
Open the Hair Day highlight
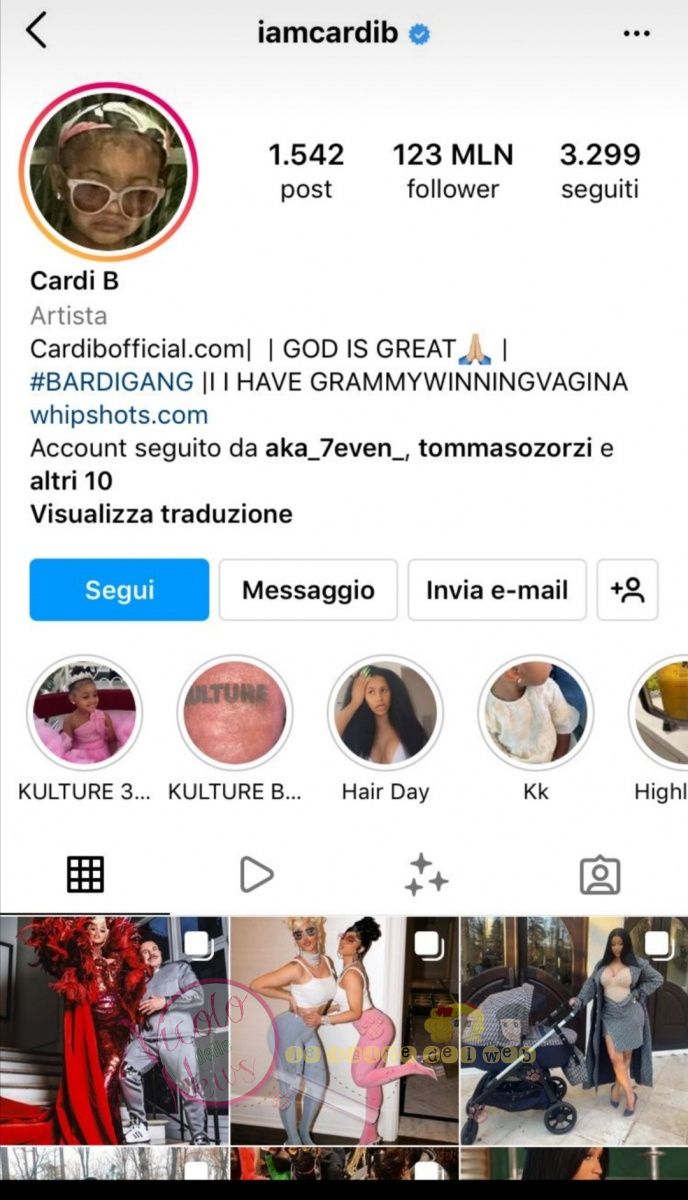point(385,713)
